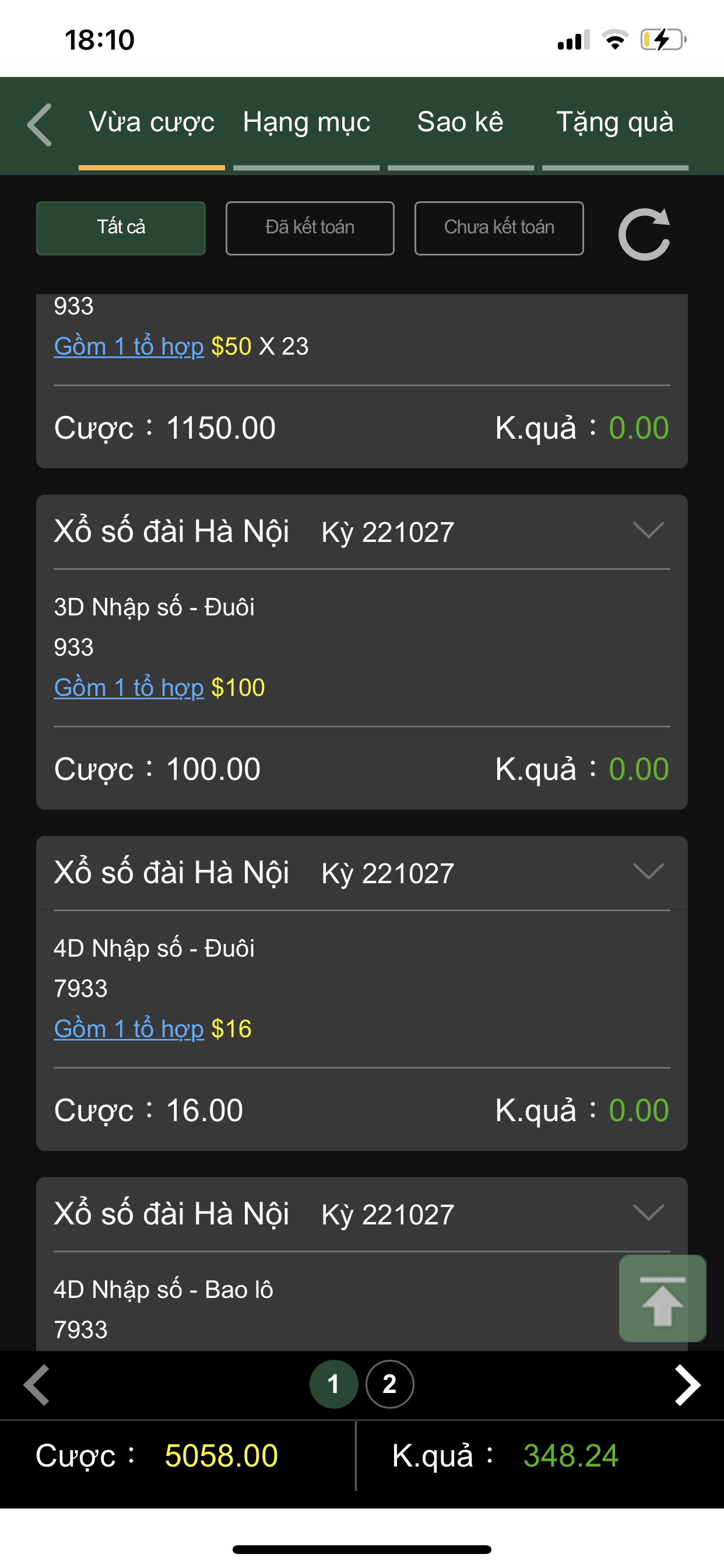Select page 1 in the pagination
The image size is (724, 1568).
coord(333,1384)
